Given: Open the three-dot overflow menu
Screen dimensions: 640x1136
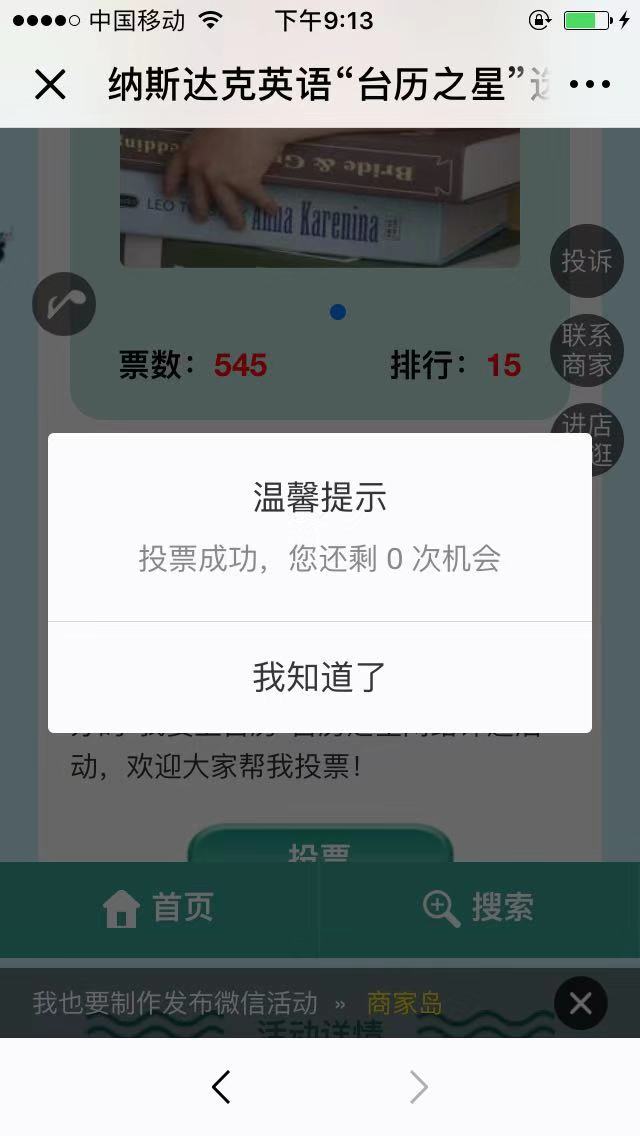Looking at the screenshot, I should click(589, 86).
